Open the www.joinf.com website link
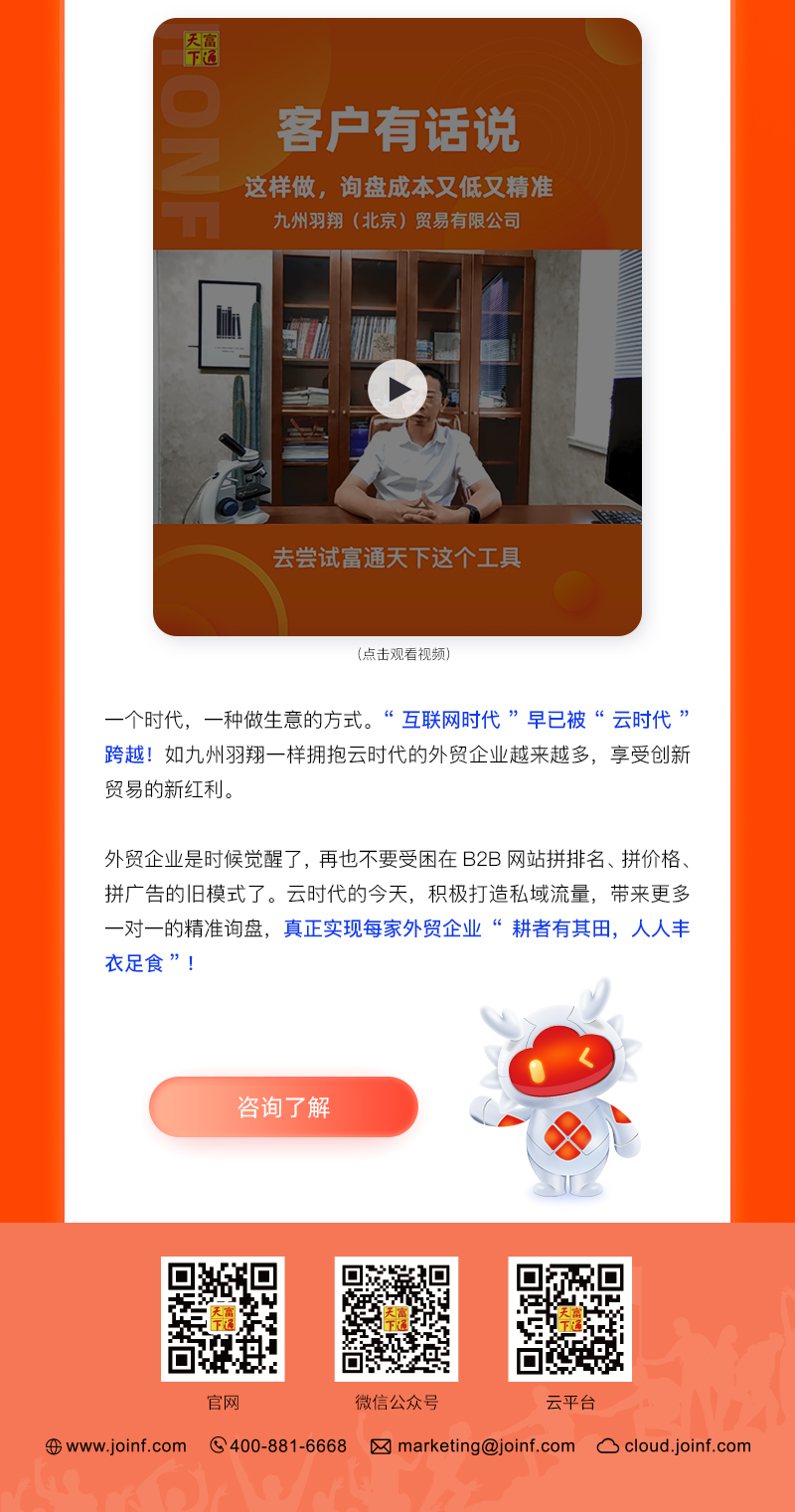This screenshot has width=795, height=1512. [125, 1446]
